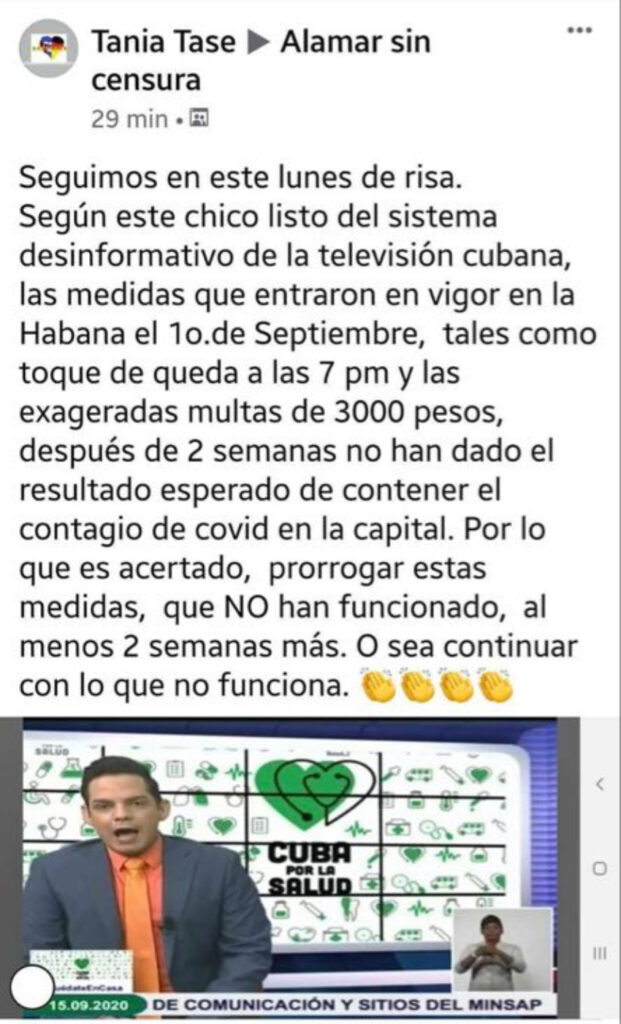Open the post's three-dot overflow menu
Image resolution: width=621 pixels, height=1024 pixels.
580,30
